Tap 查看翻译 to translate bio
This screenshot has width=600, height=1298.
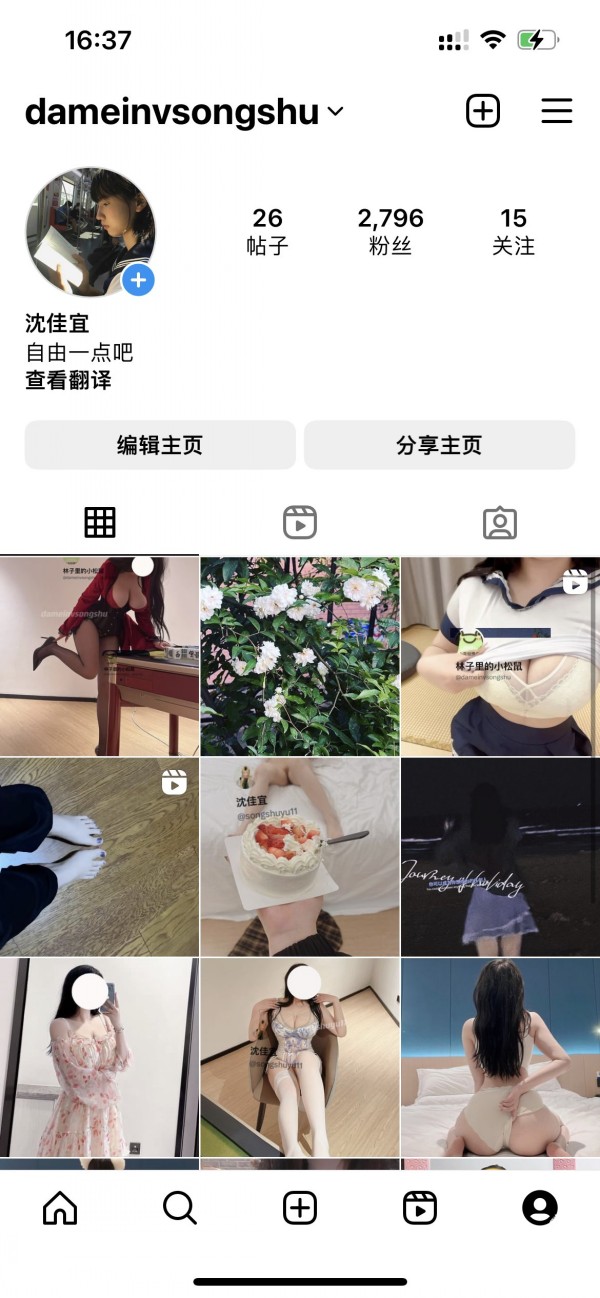tap(68, 380)
